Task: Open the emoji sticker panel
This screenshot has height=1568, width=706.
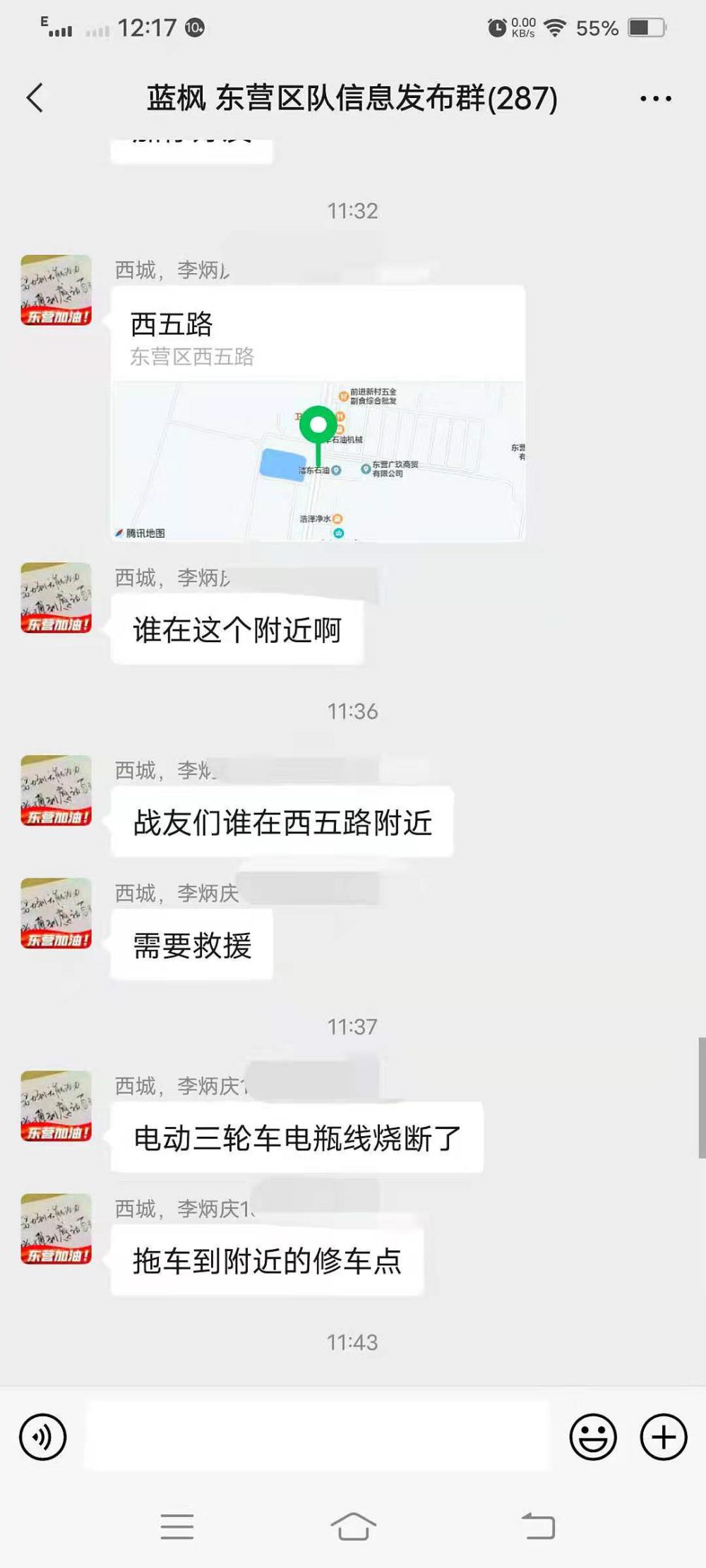Action: coord(593,1437)
